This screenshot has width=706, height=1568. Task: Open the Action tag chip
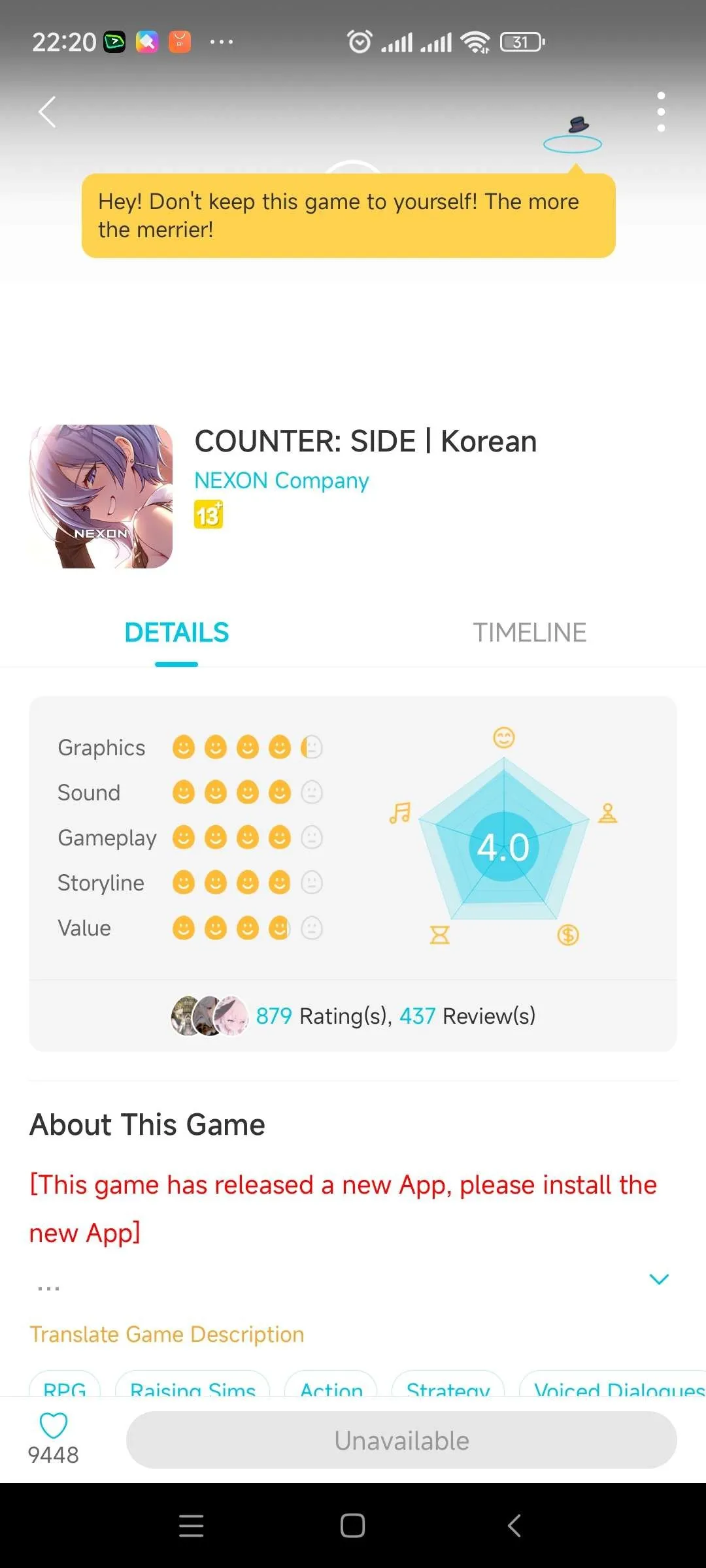pos(331,1386)
